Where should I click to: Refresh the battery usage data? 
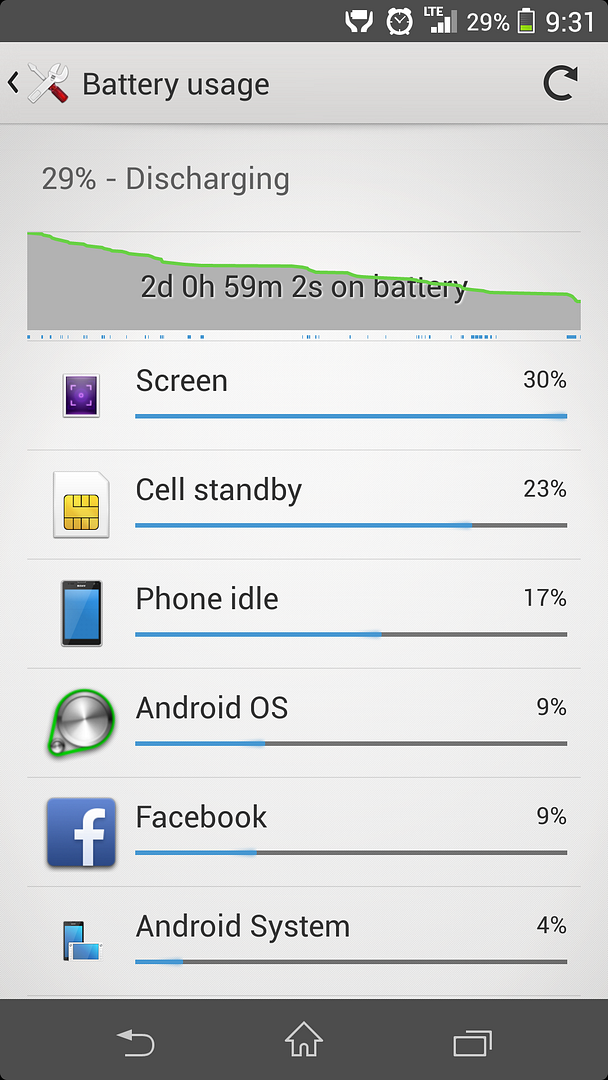coord(560,84)
